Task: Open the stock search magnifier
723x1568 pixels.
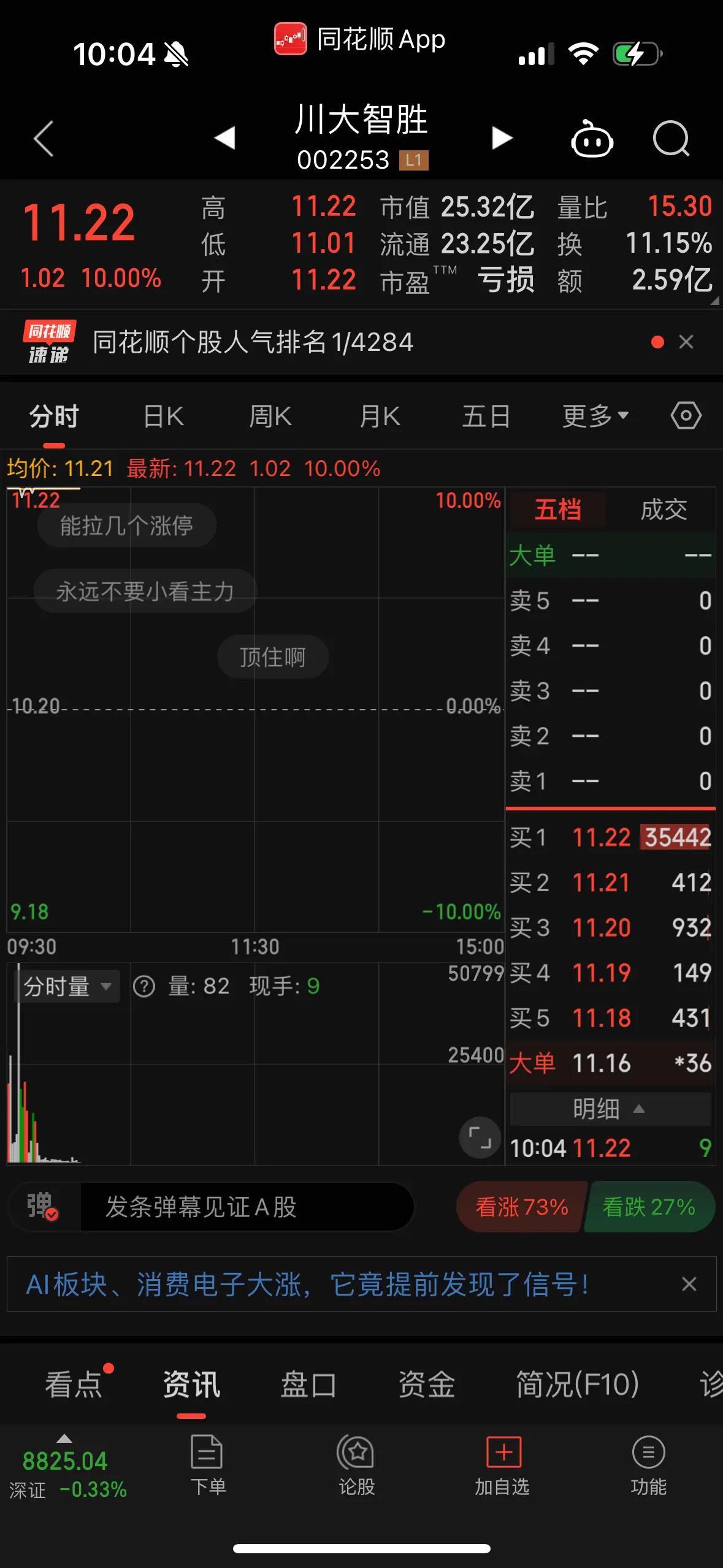Action: point(672,140)
